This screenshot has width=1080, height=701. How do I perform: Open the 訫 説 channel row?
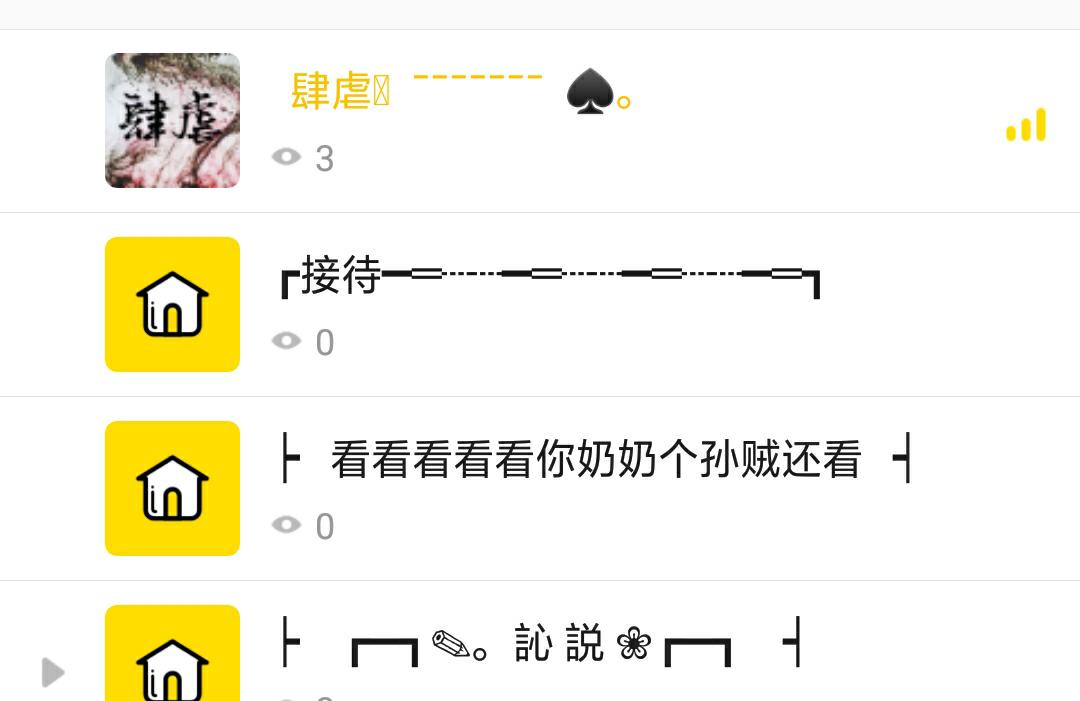[560, 643]
